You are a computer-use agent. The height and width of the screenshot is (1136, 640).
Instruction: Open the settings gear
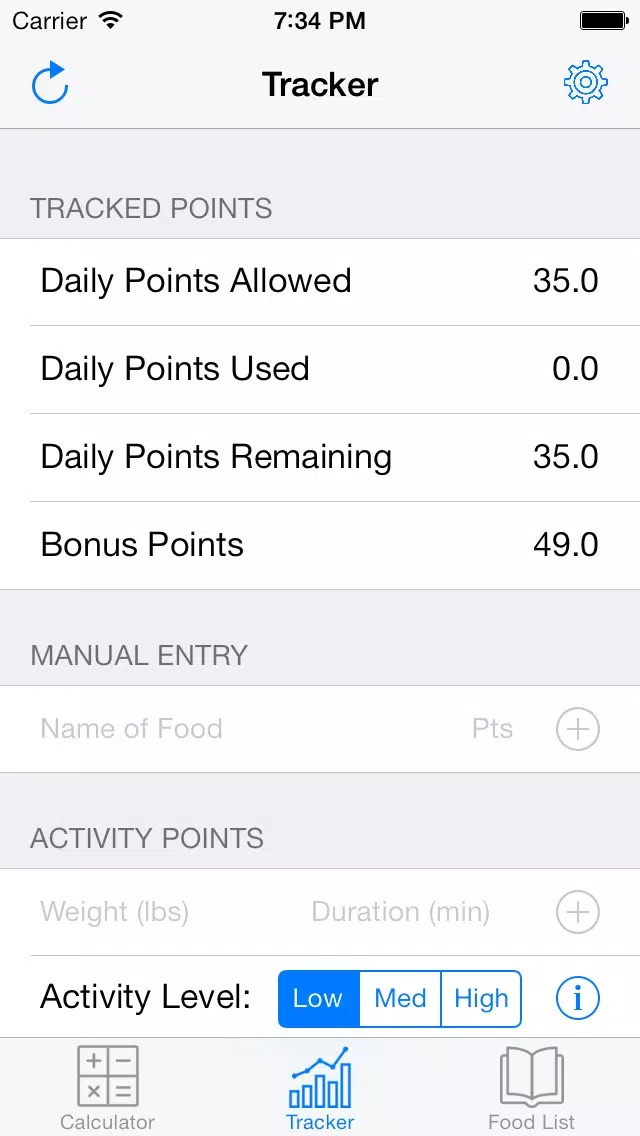coord(586,83)
